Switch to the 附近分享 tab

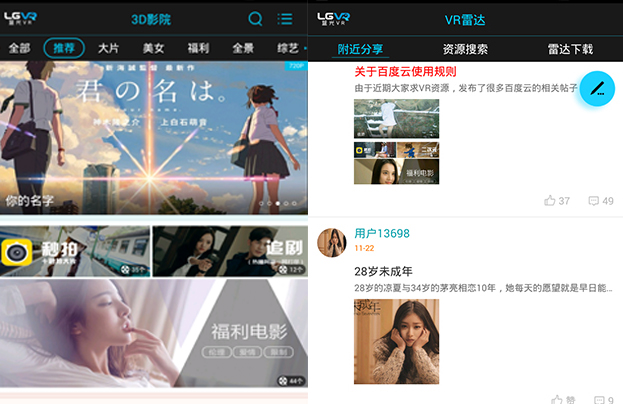click(360, 49)
